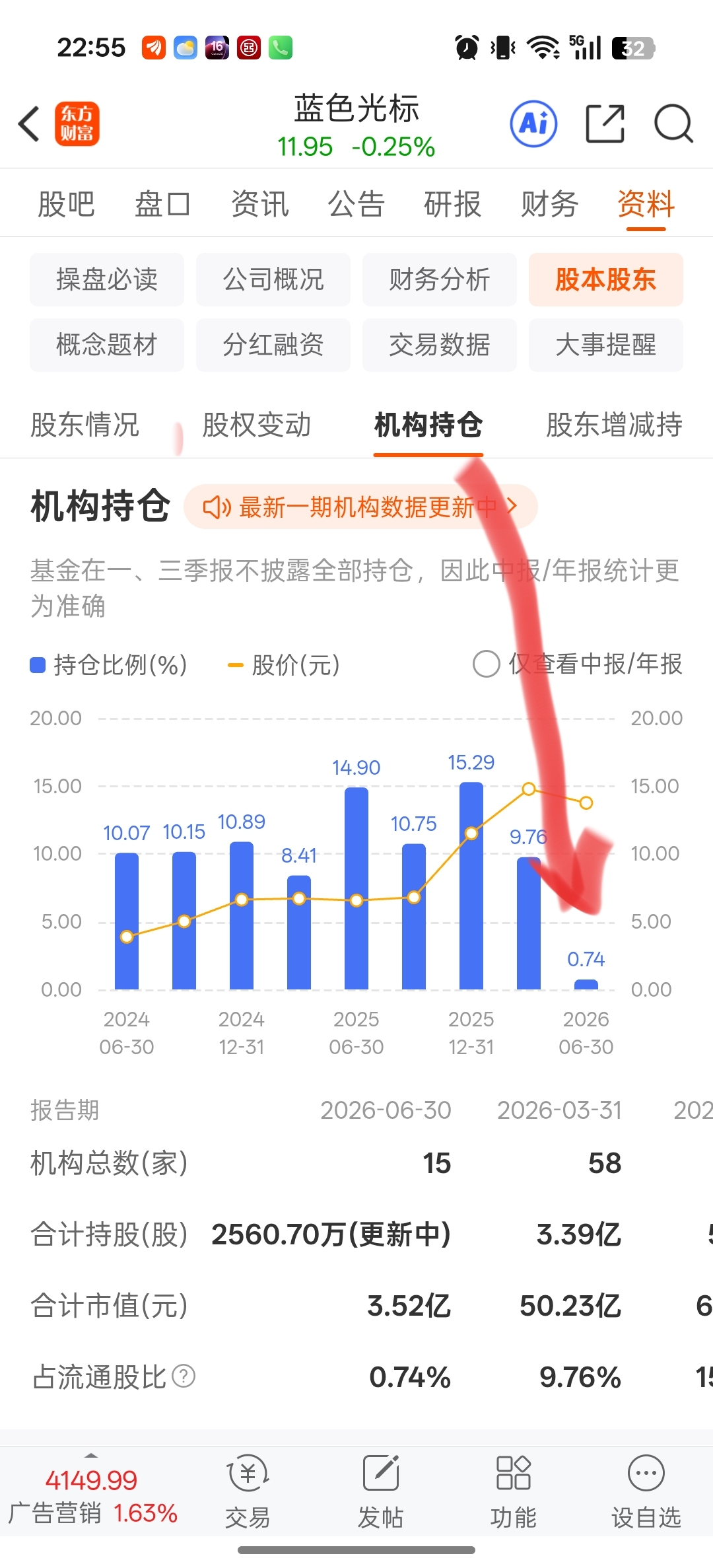Switch to the 财务 tab
Image resolution: width=713 pixels, height=1568 pixels.
click(x=549, y=204)
